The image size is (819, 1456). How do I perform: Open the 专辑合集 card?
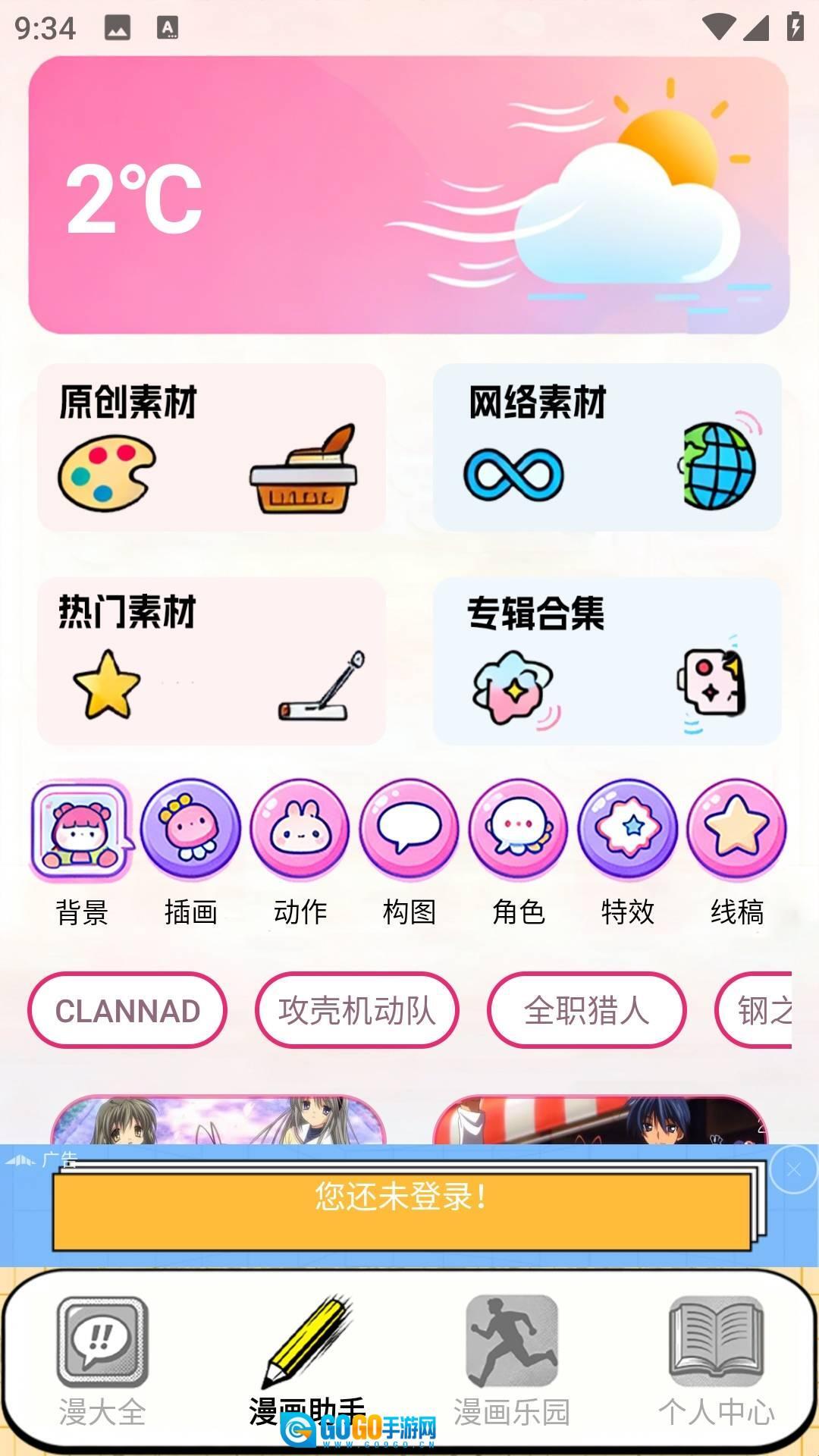607,661
